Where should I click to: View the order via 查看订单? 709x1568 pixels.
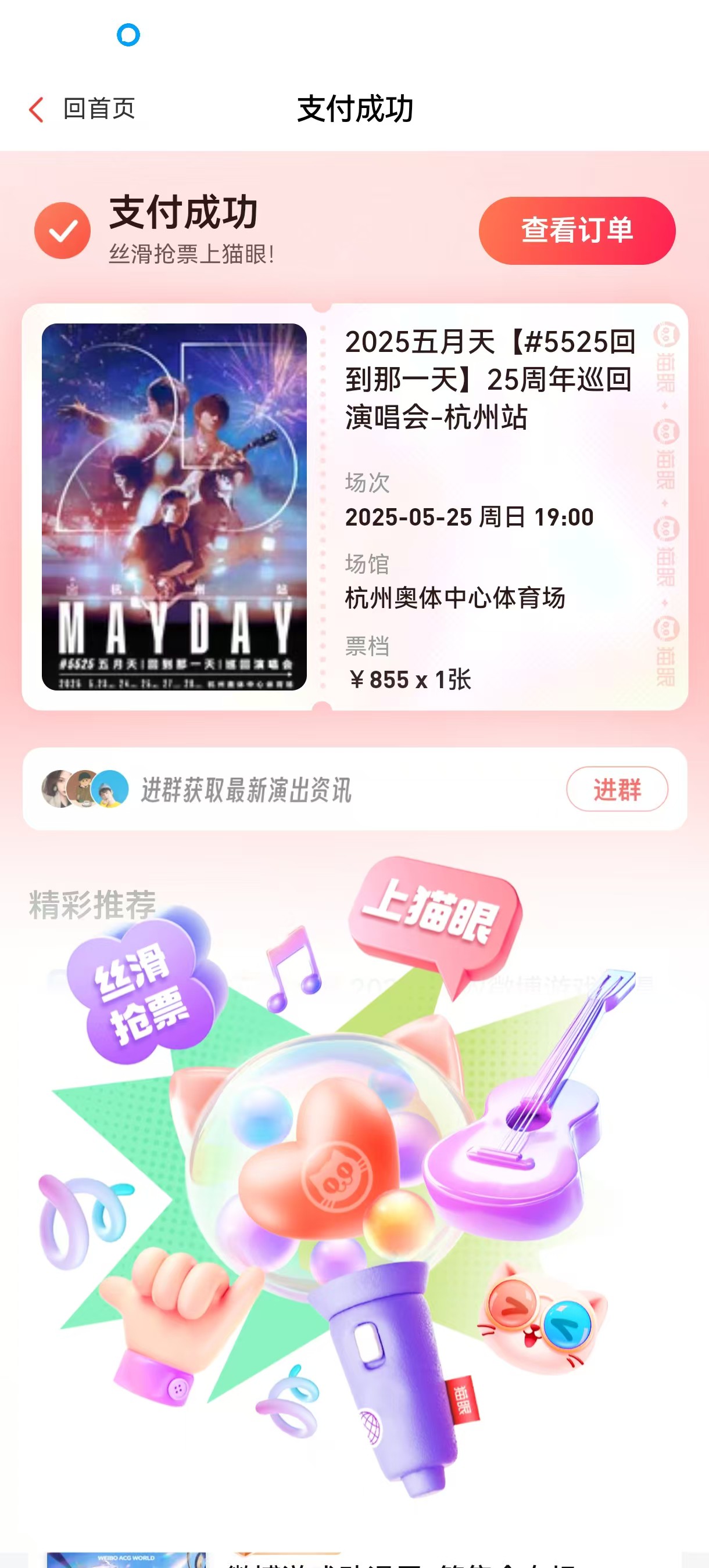pos(577,230)
